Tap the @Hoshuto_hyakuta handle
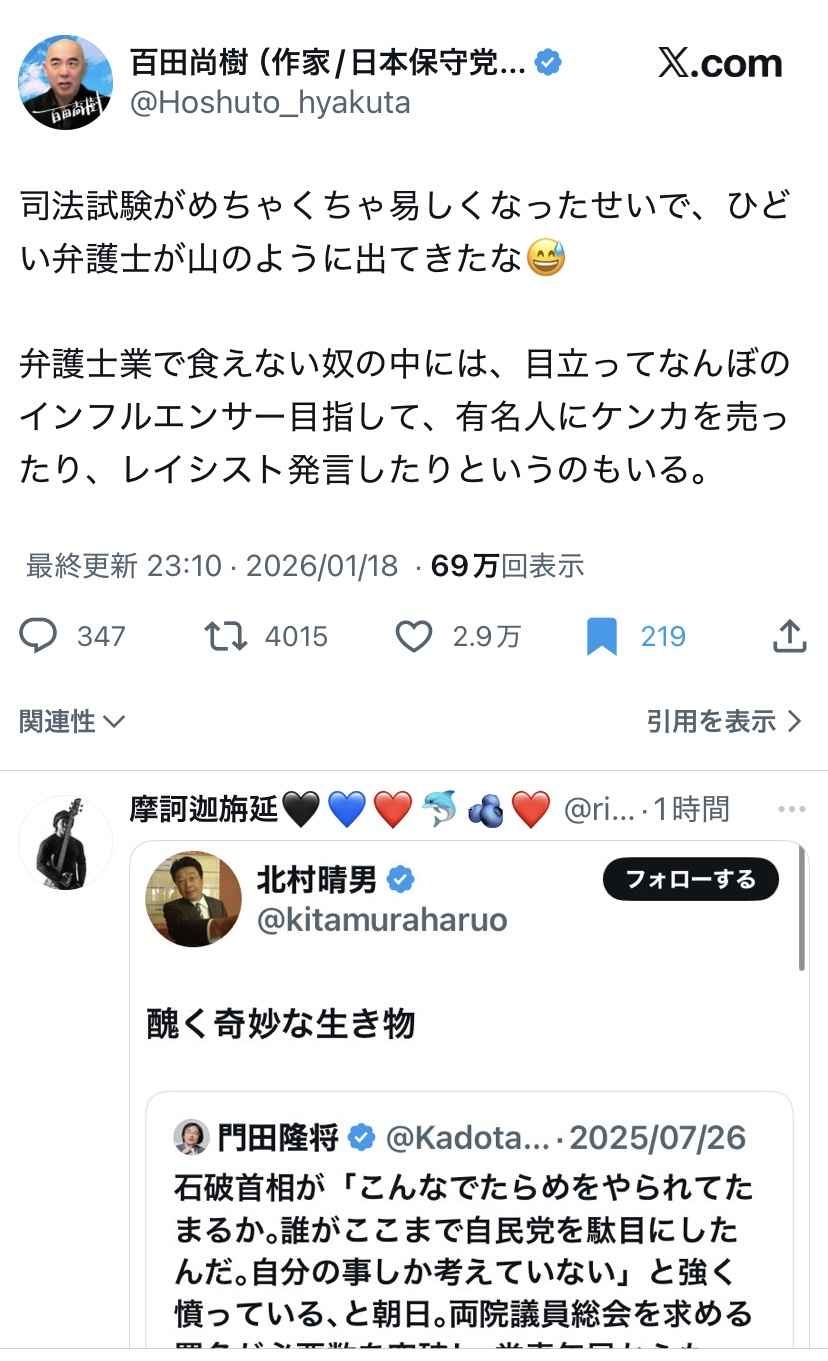Image resolution: width=828 pixels, height=1361 pixels. click(x=270, y=103)
